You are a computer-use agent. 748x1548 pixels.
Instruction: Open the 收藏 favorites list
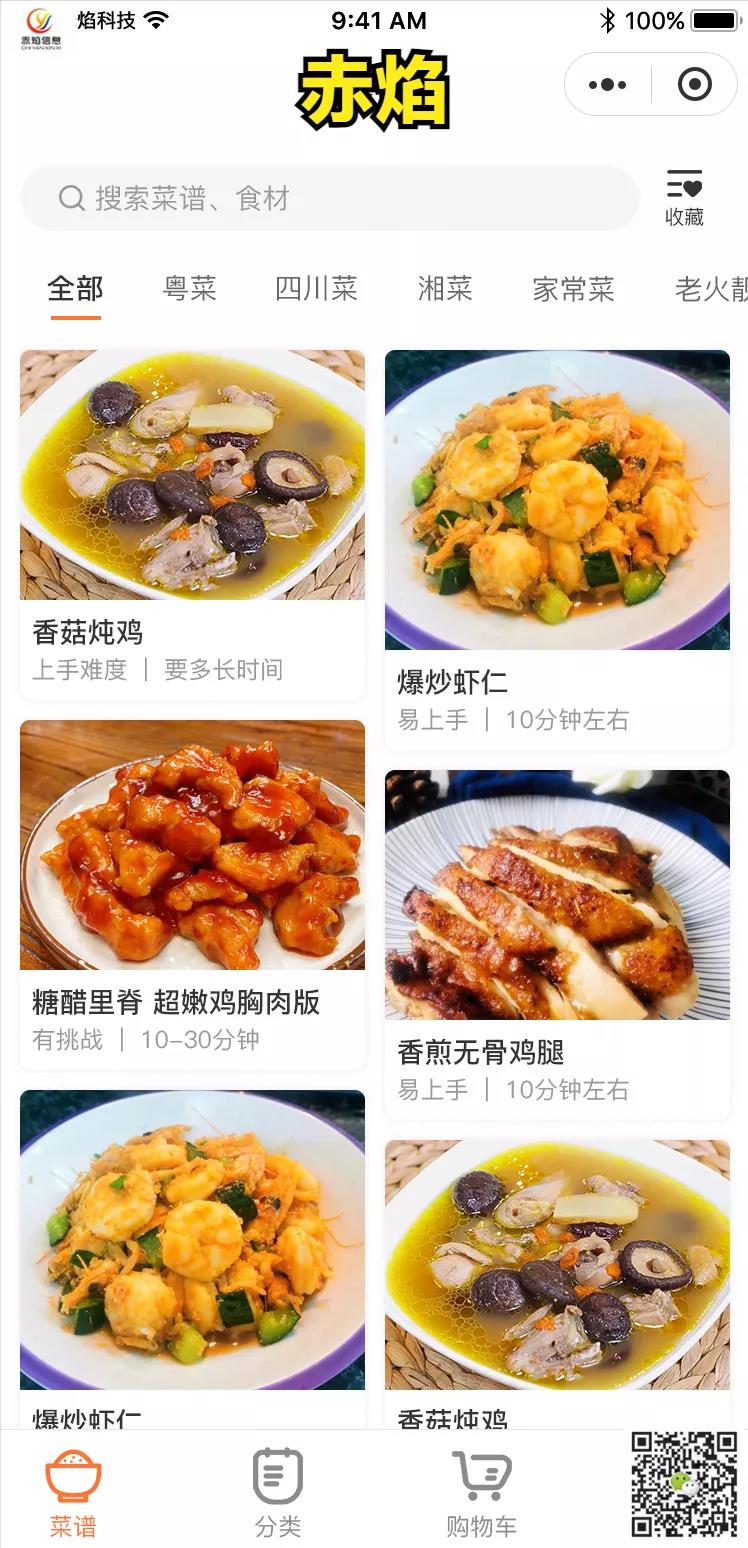[x=685, y=198]
